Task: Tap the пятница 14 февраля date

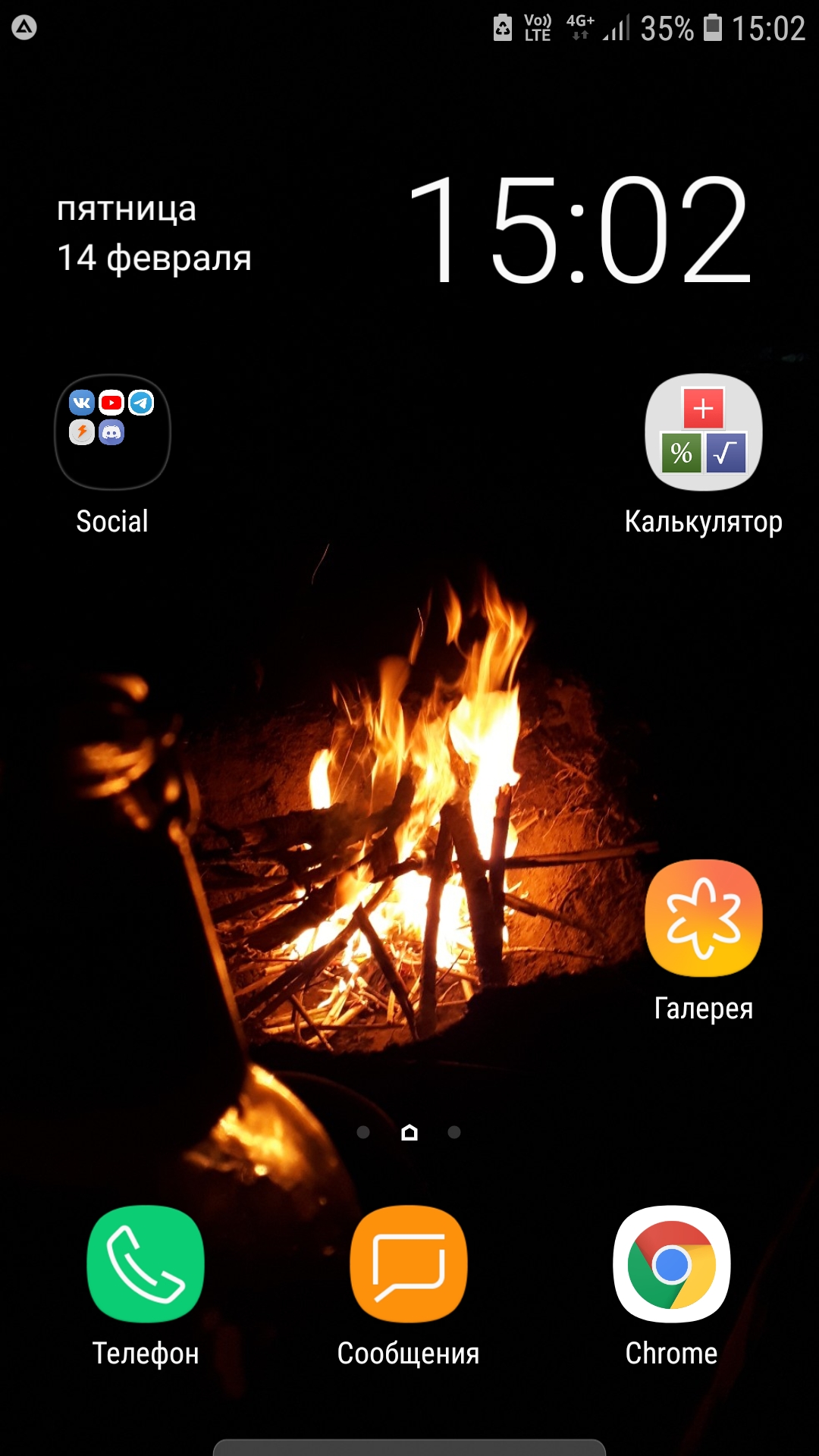Action: tap(154, 234)
